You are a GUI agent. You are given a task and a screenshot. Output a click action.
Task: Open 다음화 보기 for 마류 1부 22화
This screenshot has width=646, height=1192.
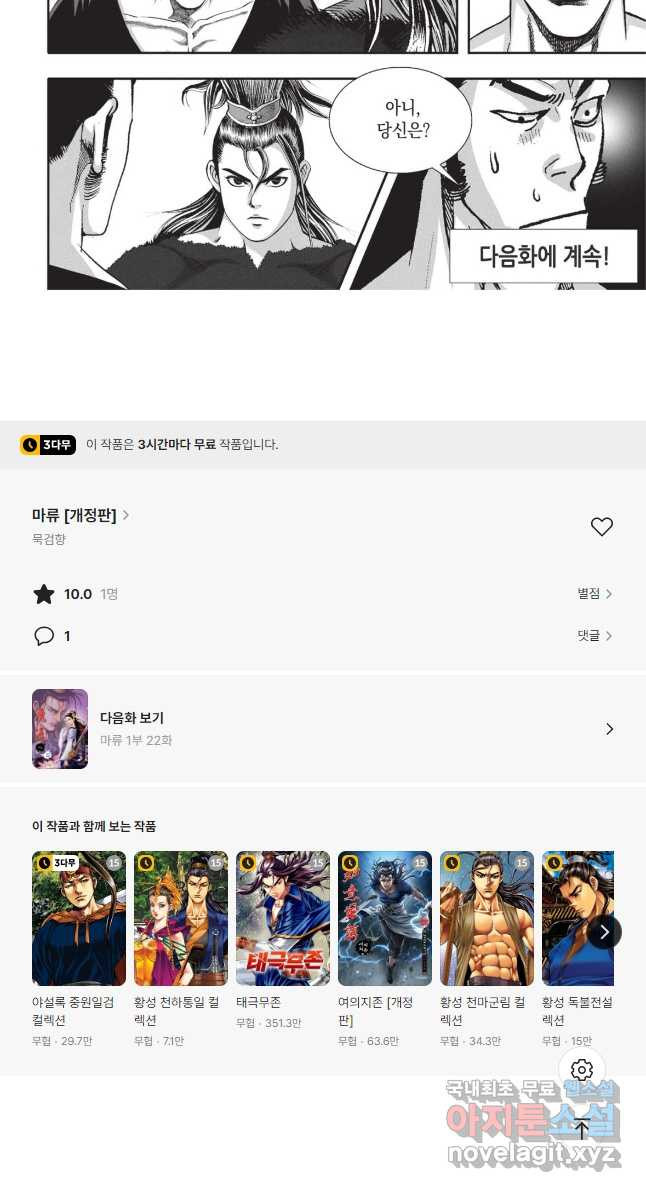tap(323, 729)
